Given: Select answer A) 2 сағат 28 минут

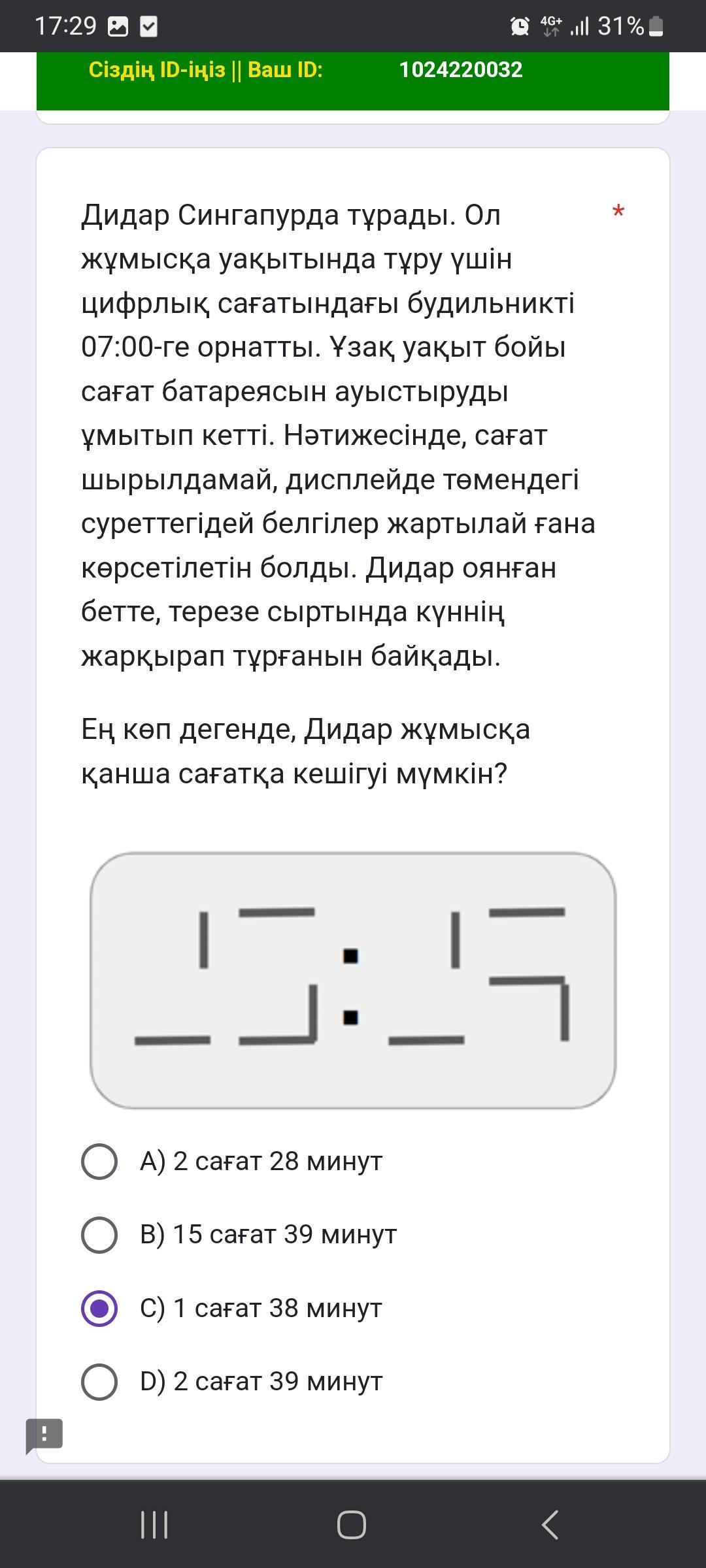Looking at the screenshot, I should 99,1161.
